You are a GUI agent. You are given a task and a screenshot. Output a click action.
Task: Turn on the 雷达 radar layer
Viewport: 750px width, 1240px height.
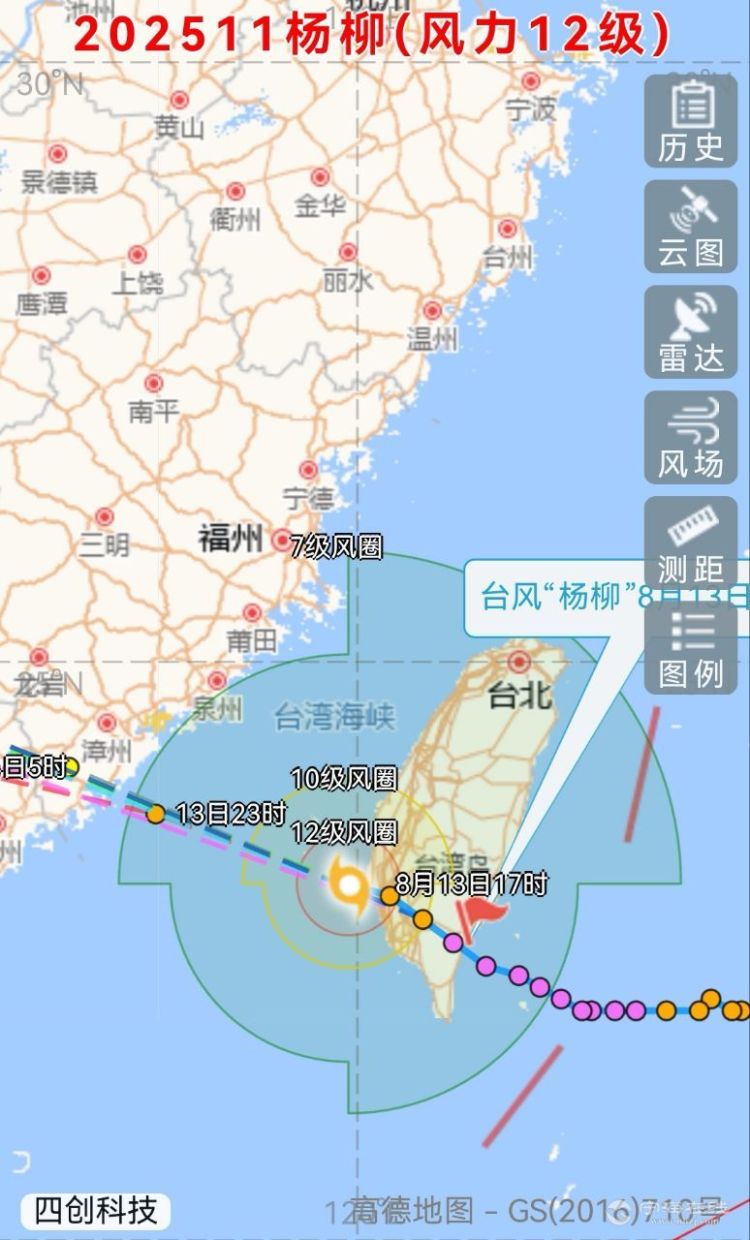coord(691,332)
